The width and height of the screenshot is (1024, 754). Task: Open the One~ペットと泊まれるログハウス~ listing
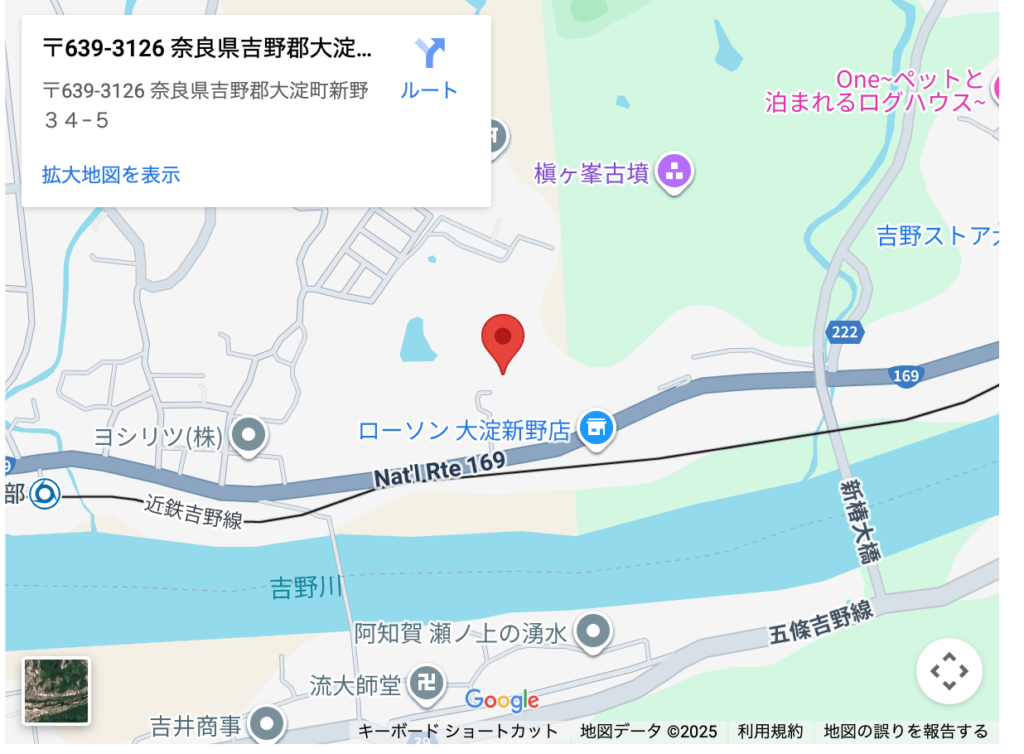pyautogui.click(x=880, y=90)
